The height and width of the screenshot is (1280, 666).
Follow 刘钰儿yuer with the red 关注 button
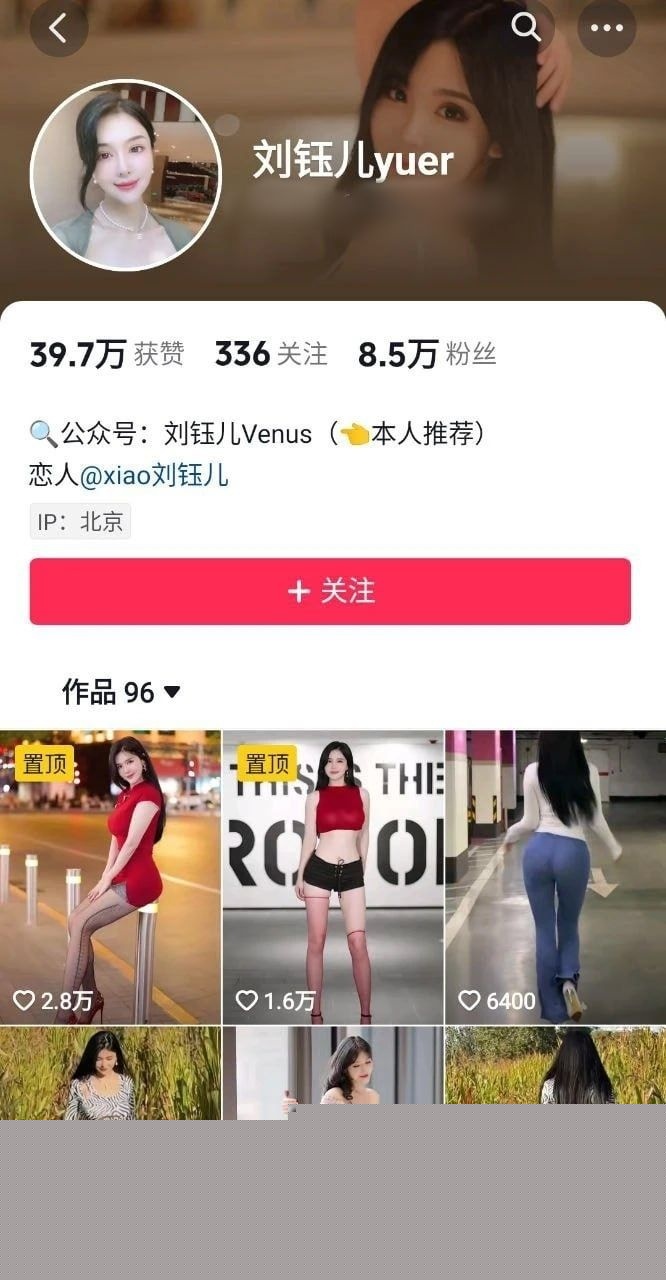330,591
